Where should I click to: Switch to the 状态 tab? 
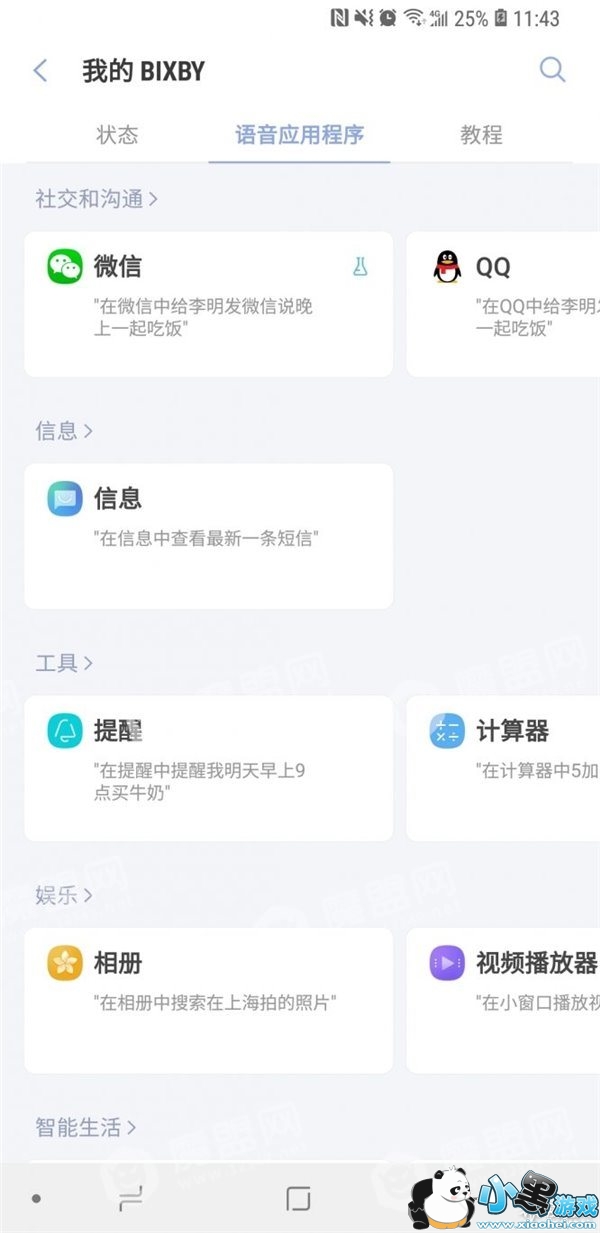(x=117, y=135)
